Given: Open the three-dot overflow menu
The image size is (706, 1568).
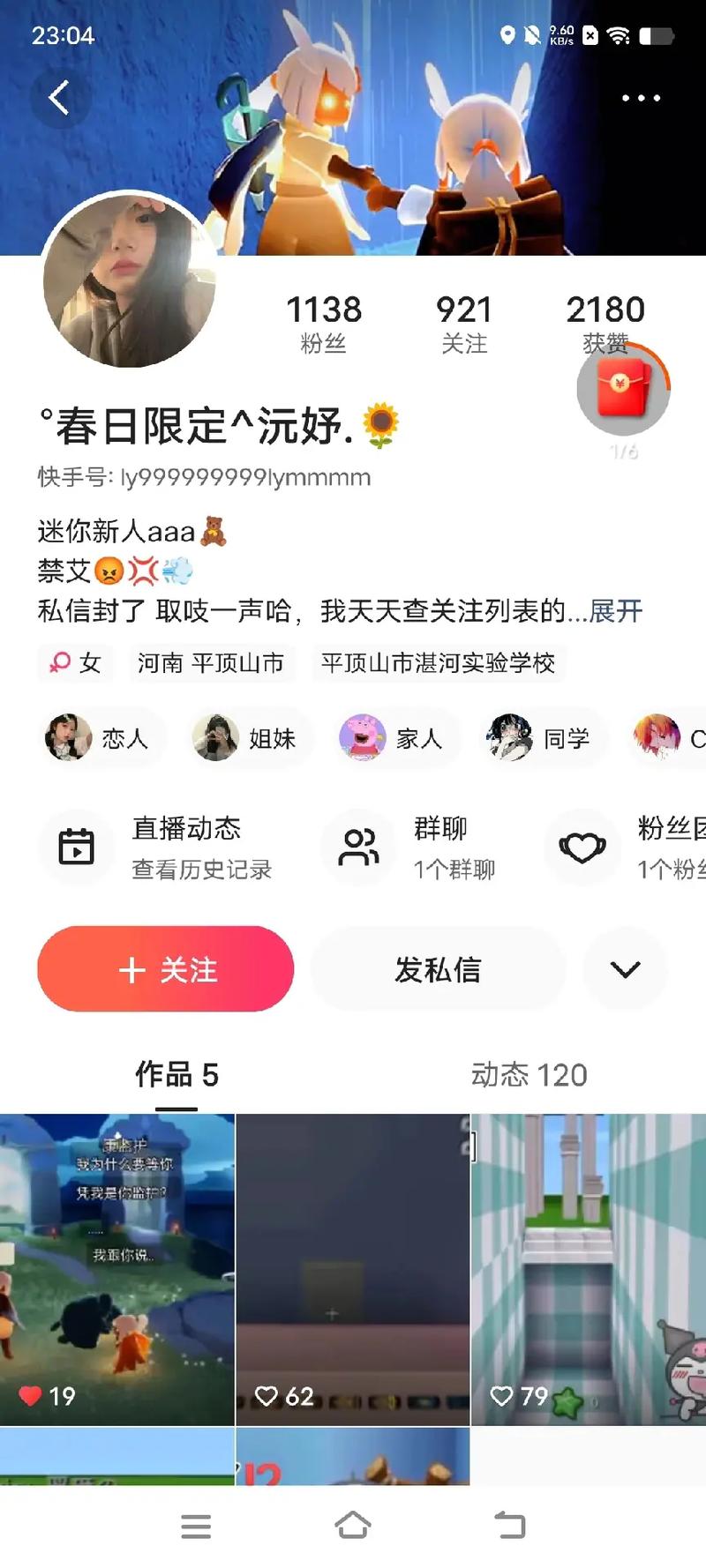Looking at the screenshot, I should pos(641,98).
